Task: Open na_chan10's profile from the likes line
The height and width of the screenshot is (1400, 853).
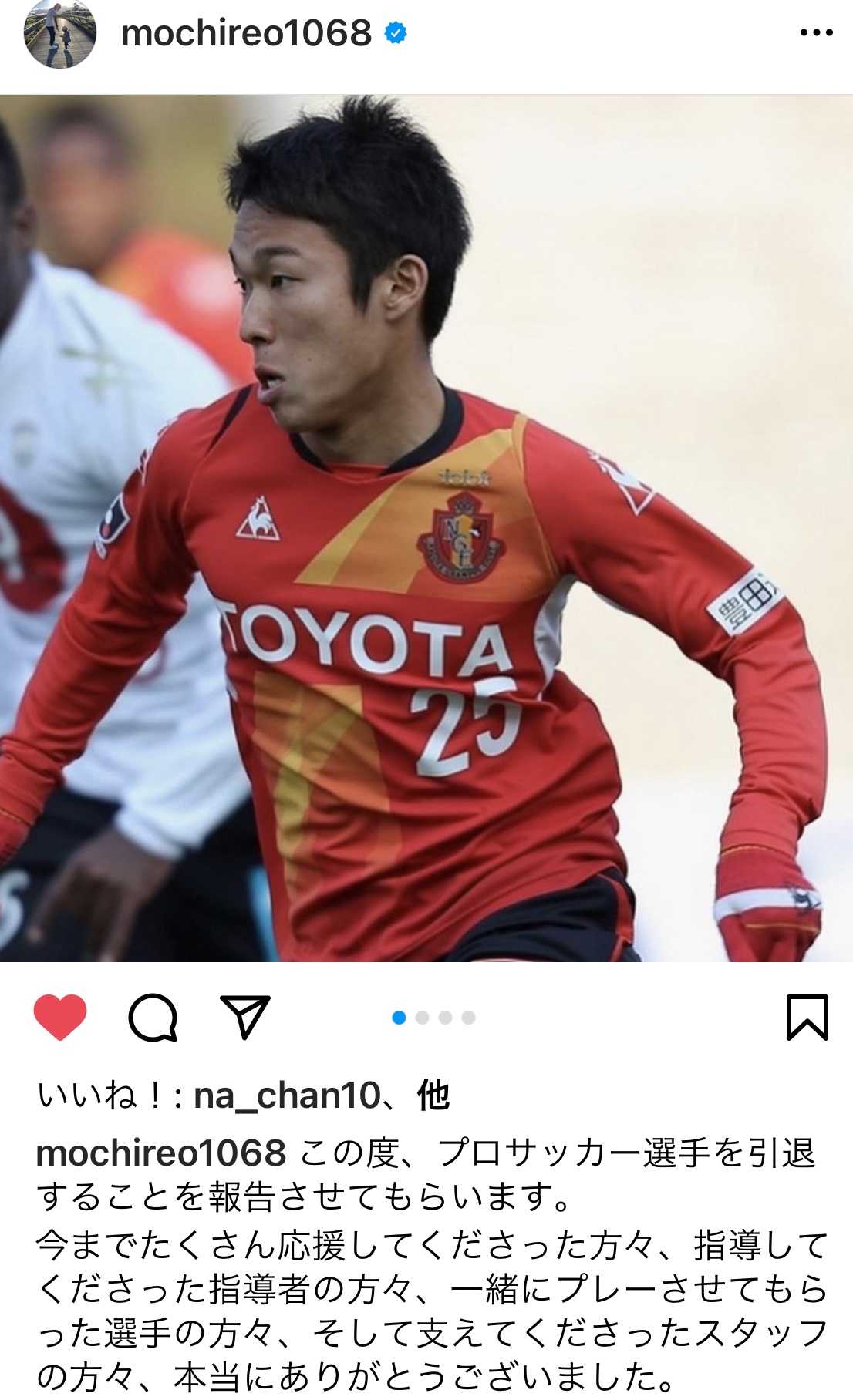Action: point(287,1095)
